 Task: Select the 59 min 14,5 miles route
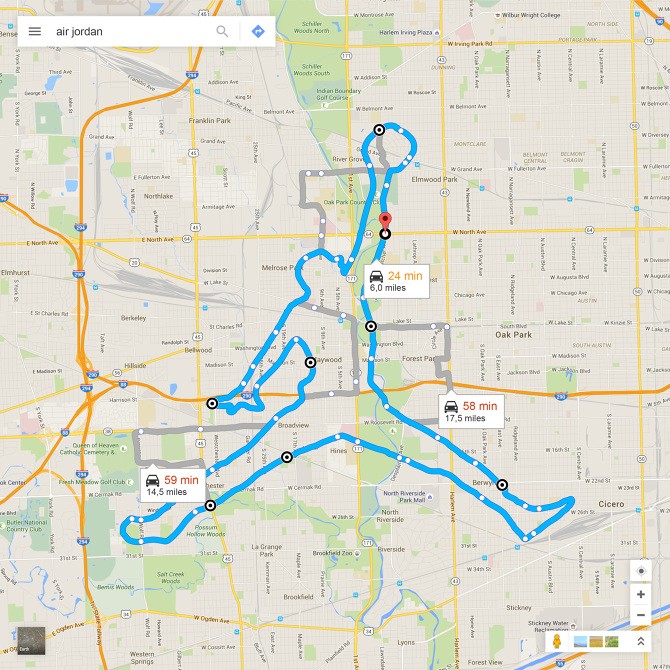[174, 485]
